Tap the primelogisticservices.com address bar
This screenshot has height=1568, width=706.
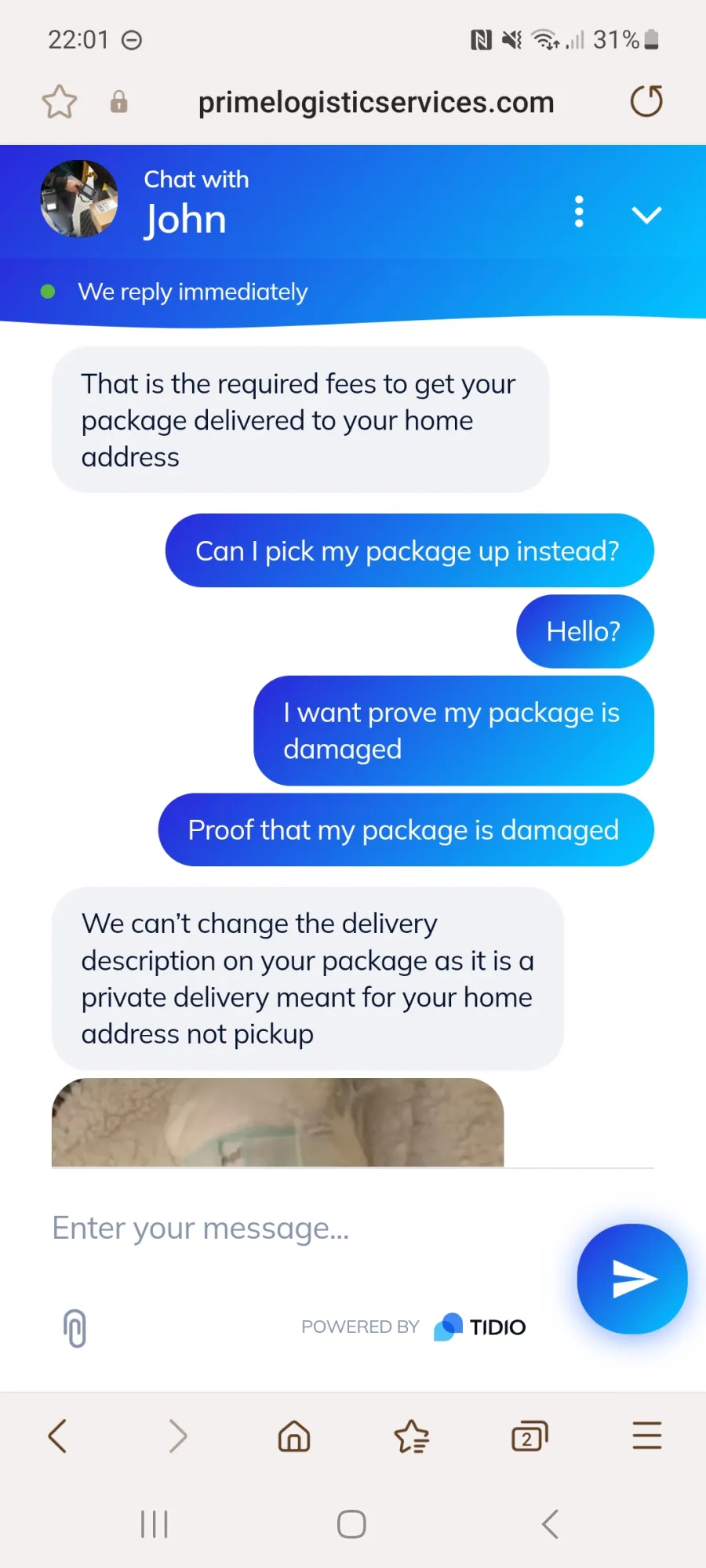376,103
